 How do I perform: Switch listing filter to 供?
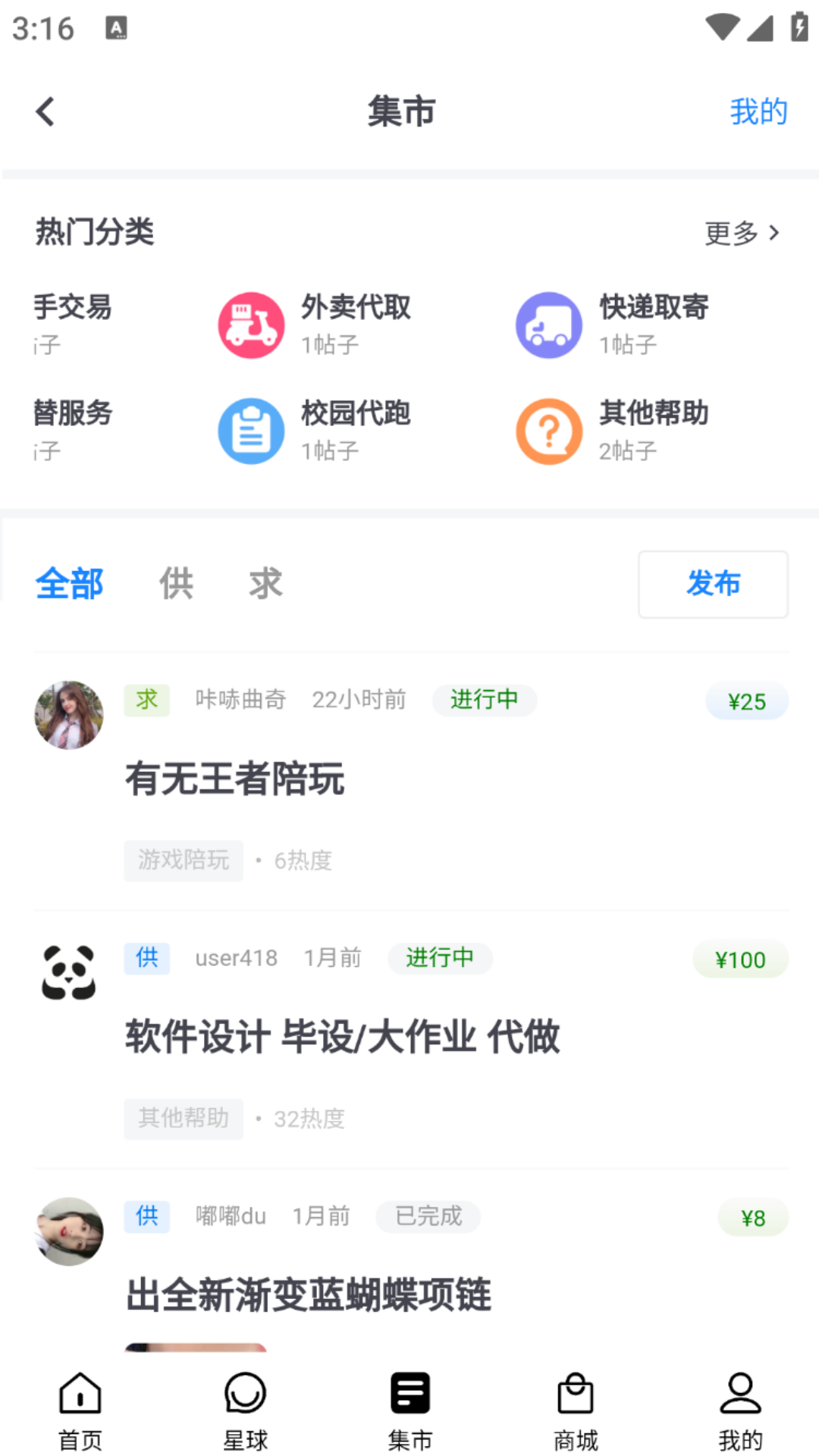coord(177,584)
